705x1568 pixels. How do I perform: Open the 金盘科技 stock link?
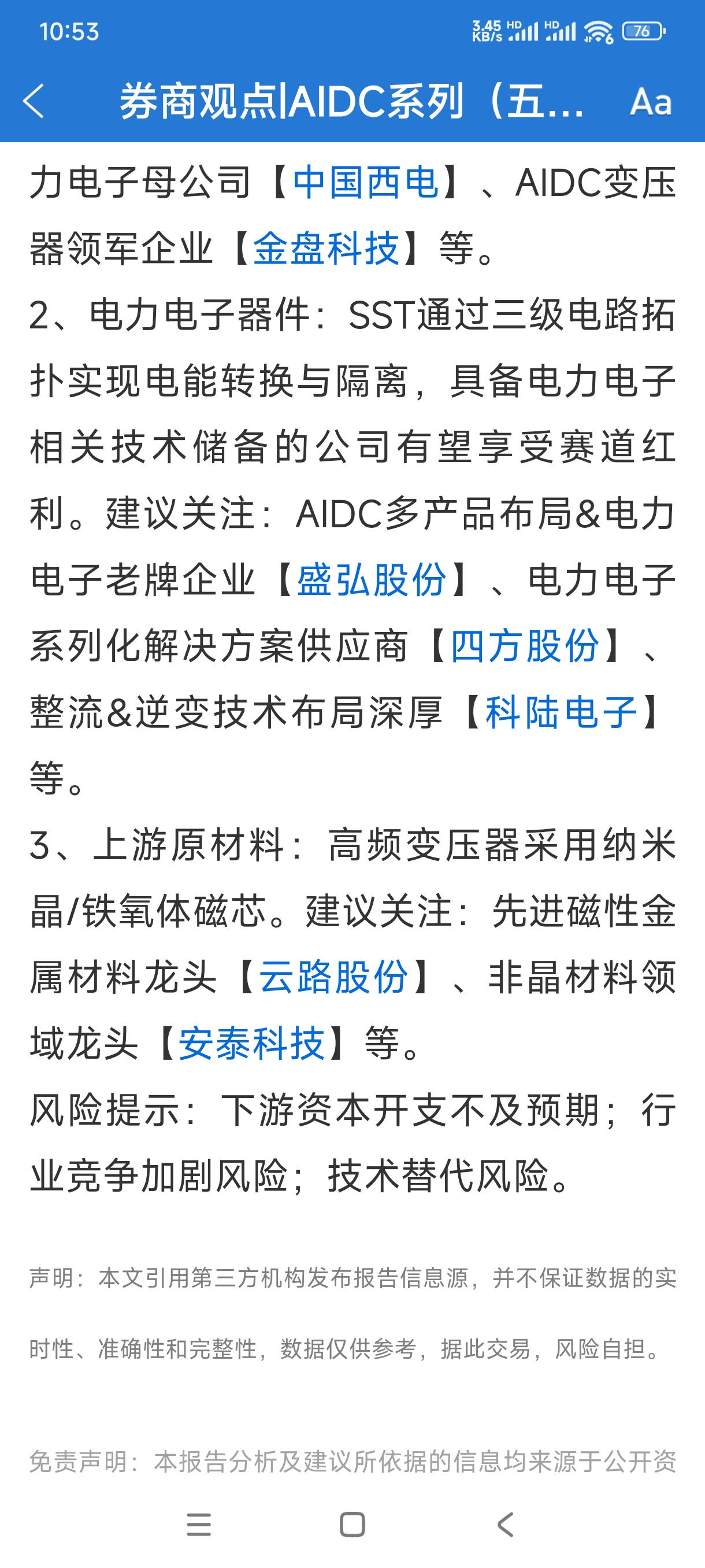coord(326,249)
